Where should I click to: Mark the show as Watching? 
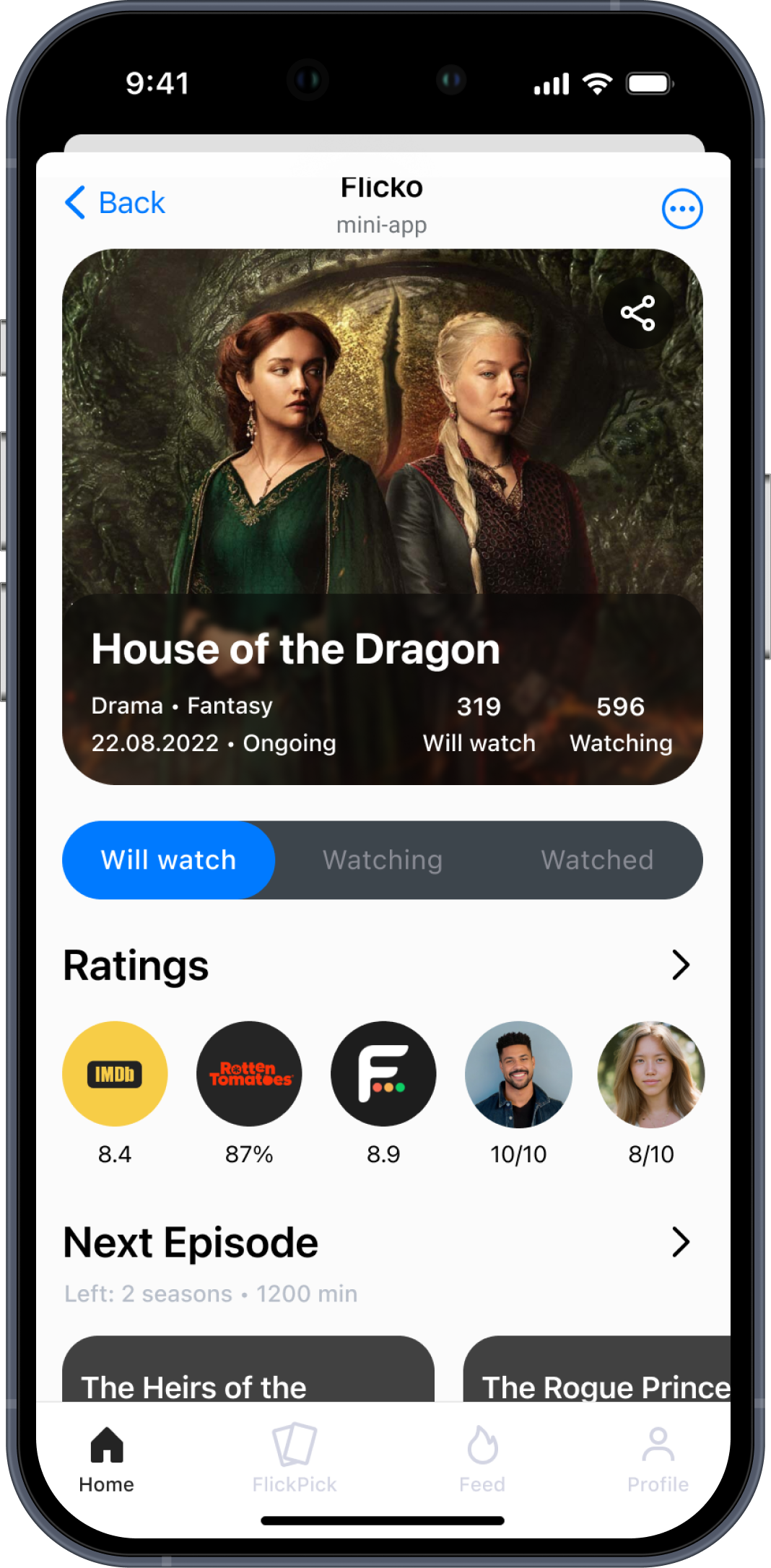click(383, 859)
